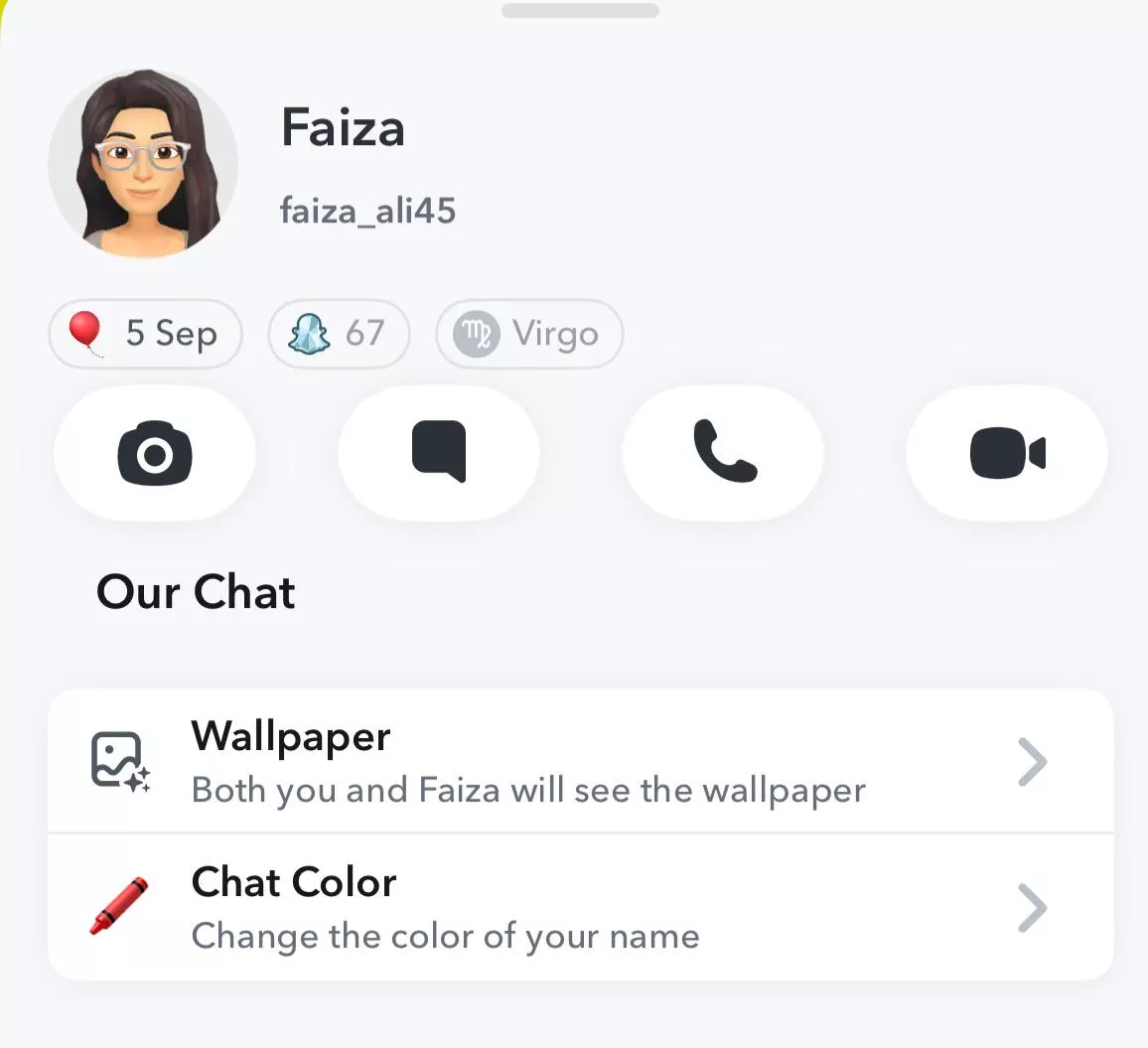The height and width of the screenshot is (1048, 1148).
Task: Tap the Snap score 67 chip
Action: tap(338, 334)
